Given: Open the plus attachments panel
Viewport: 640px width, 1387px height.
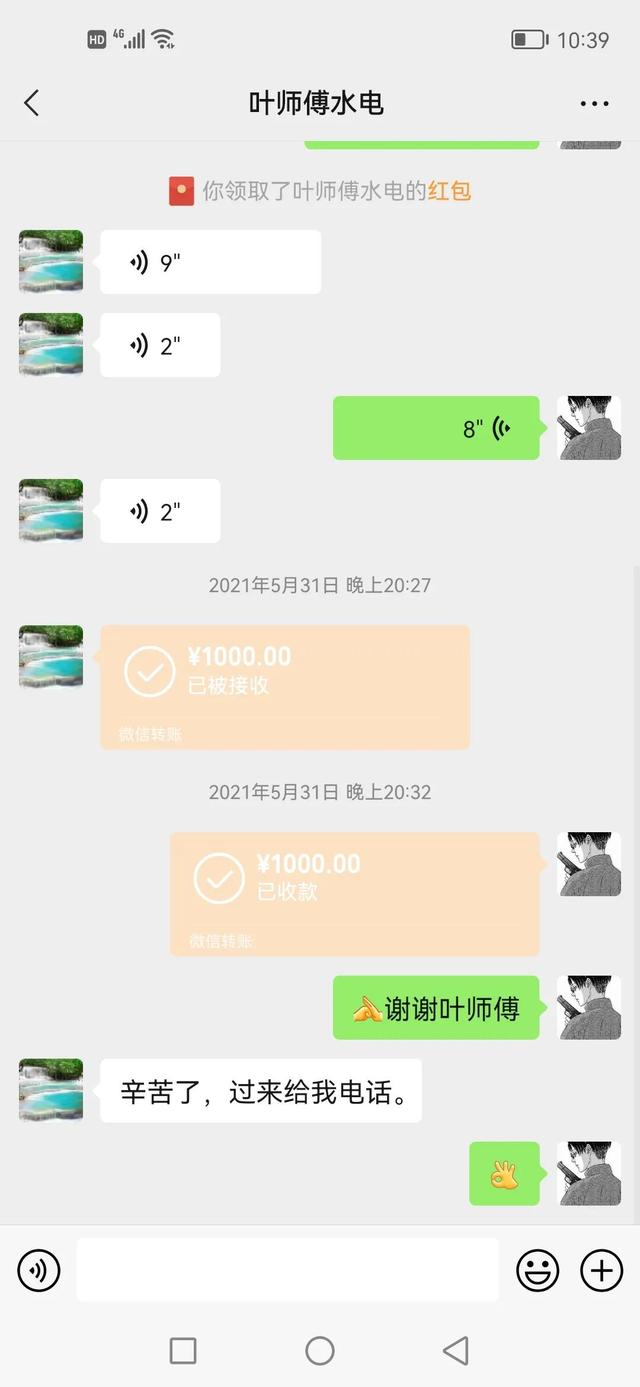Looking at the screenshot, I should point(601,1271).
